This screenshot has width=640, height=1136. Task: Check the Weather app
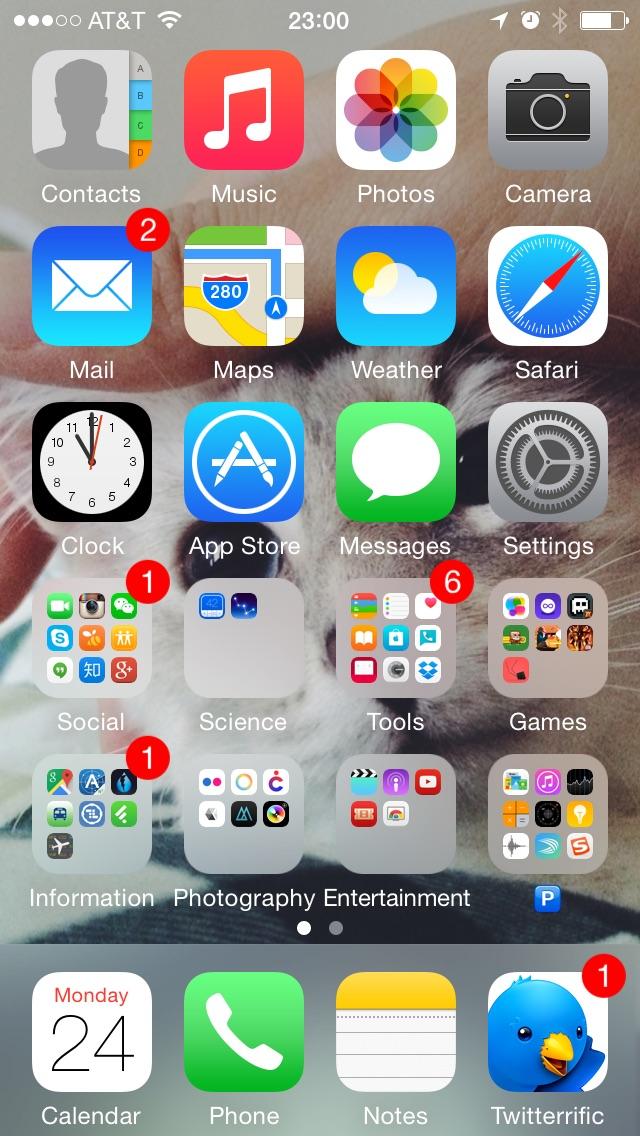(396, 286)
